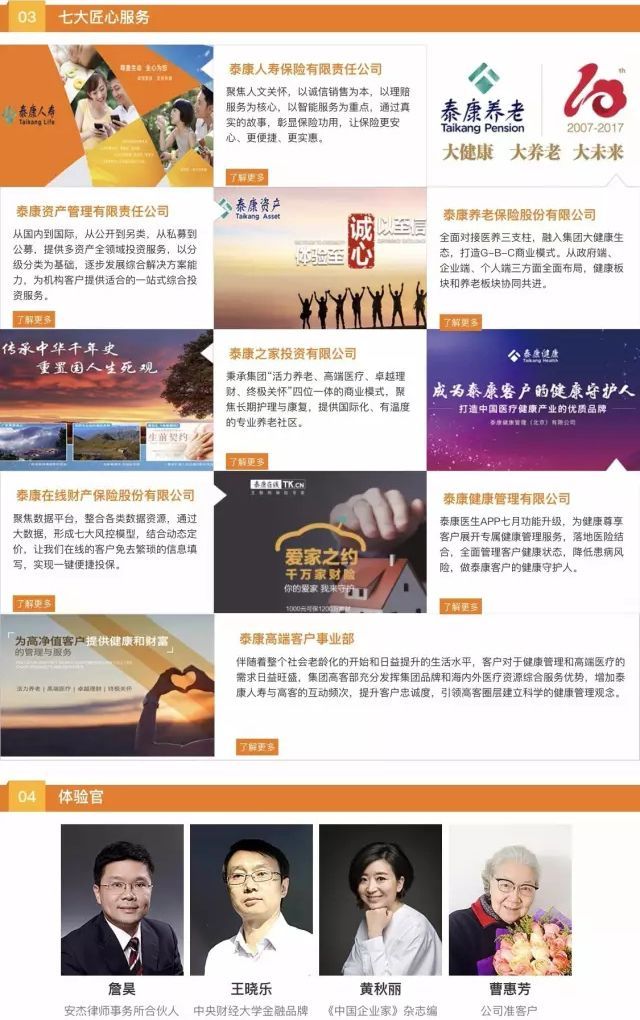Open 了解更多 for 泰康在线财产保险股份有限公司
Image resolution: width=640 pixels, height=1020 pixels.
coord(34,604)
